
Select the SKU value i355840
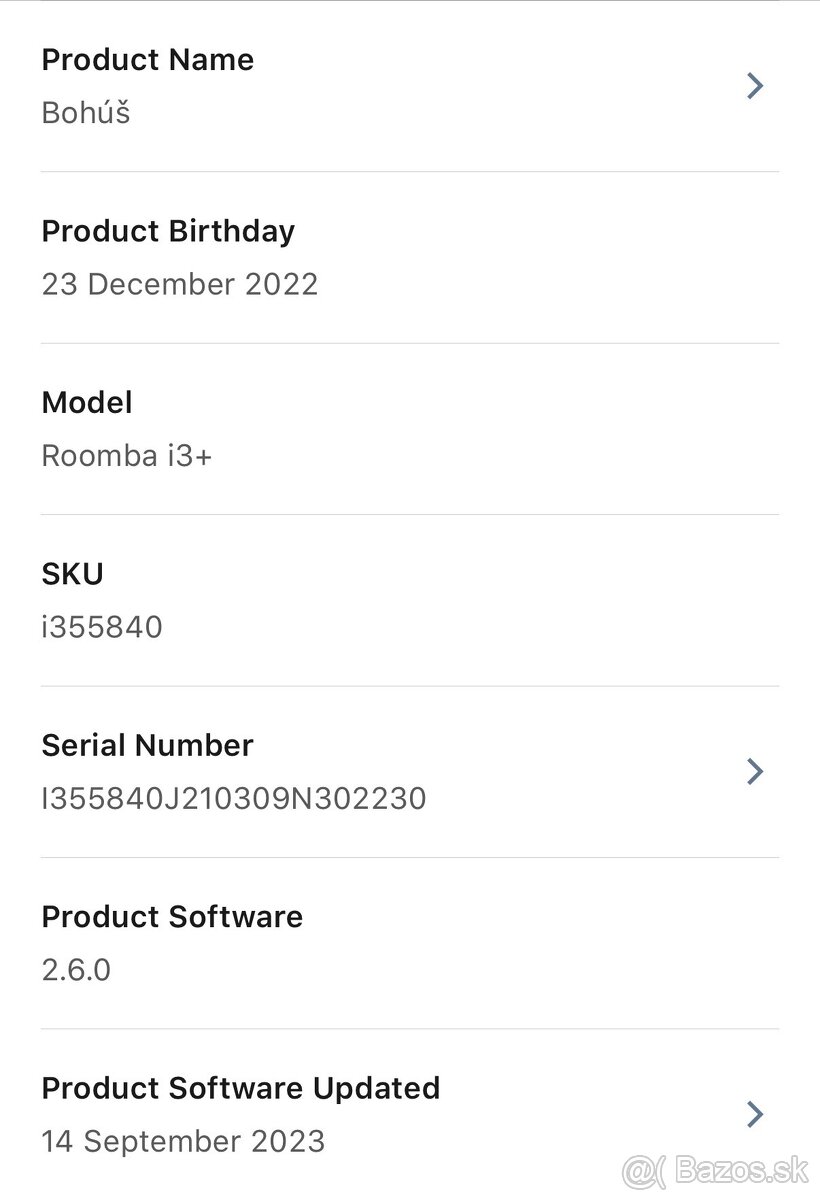point(102,627)
